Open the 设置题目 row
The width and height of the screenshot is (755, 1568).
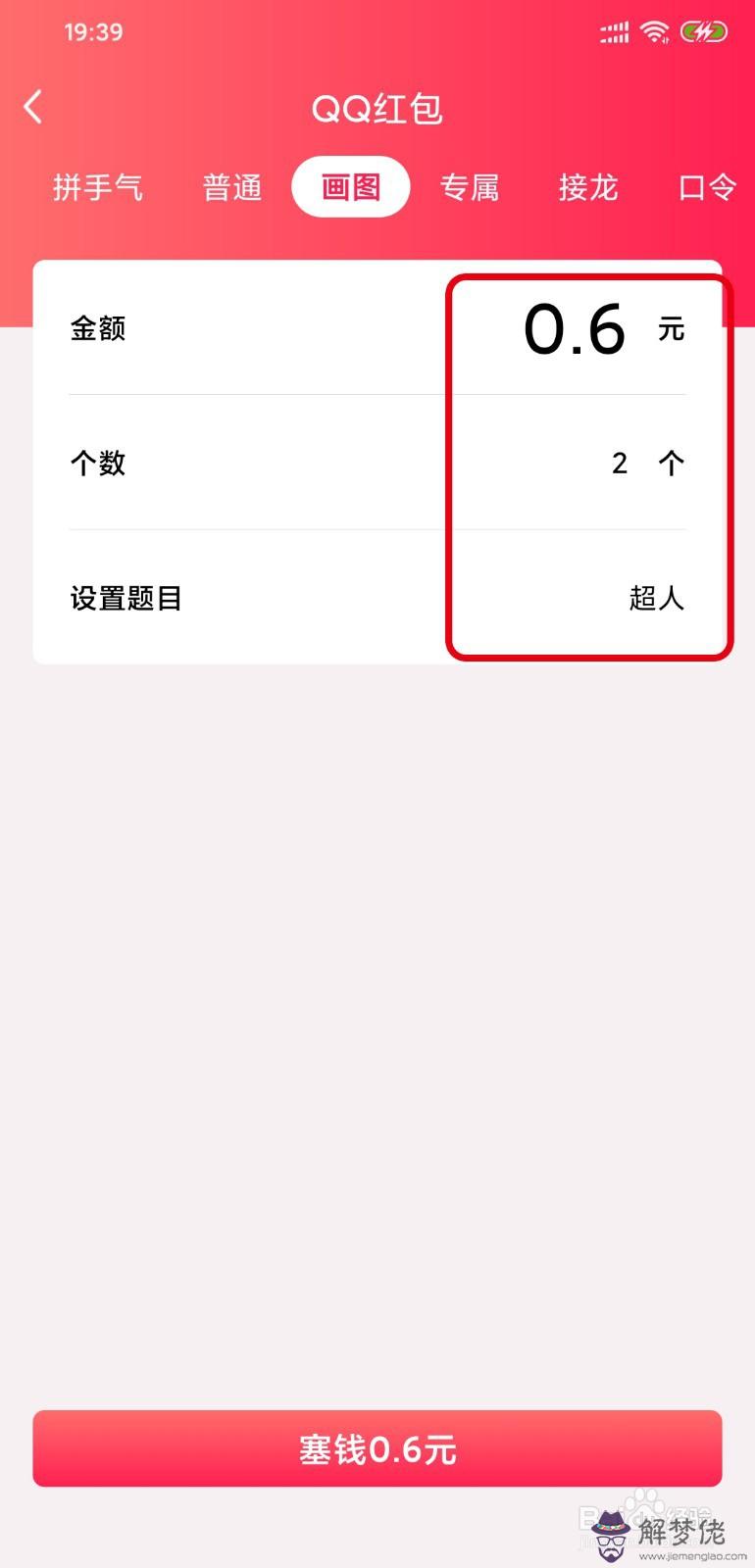[x=377, y=598]
